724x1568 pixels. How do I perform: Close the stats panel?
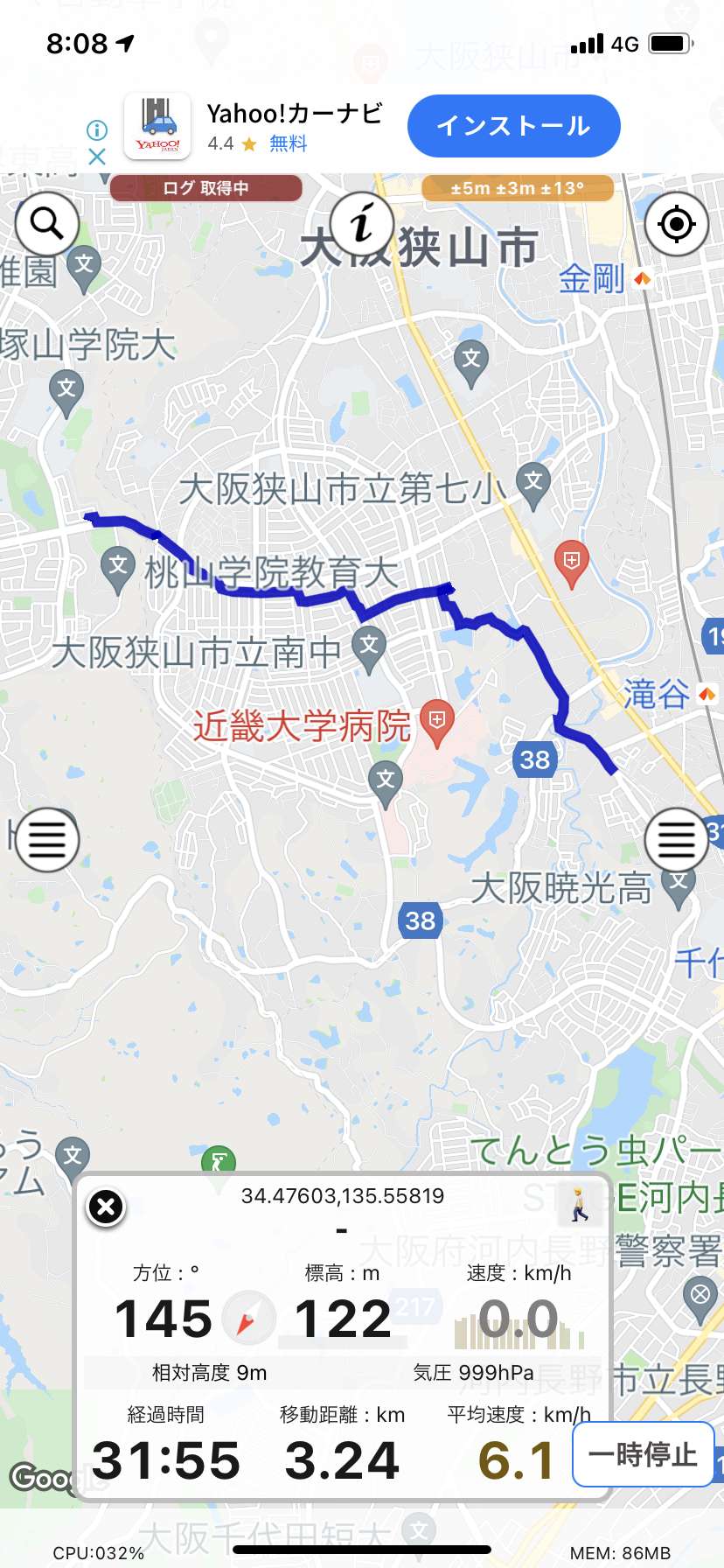106,1207
